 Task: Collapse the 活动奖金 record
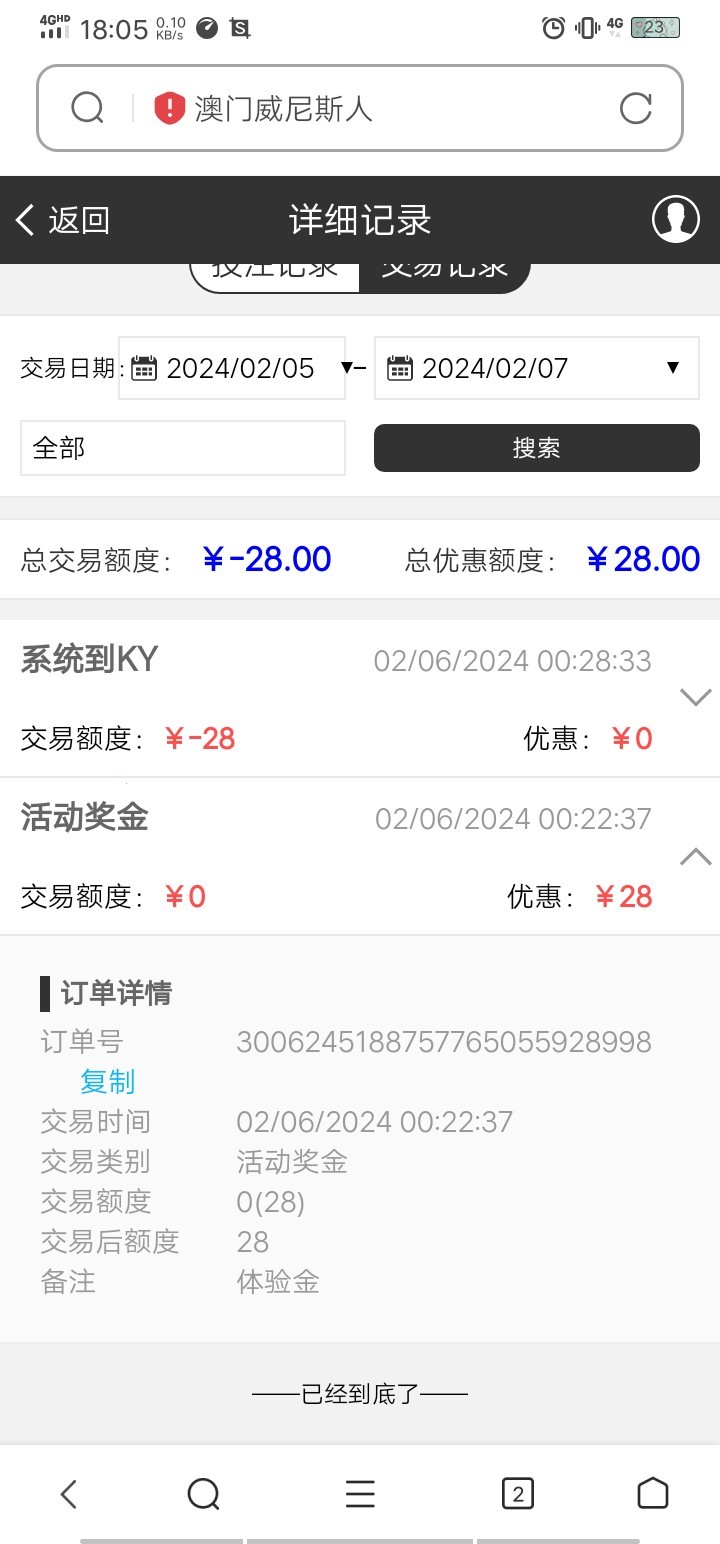695,856
